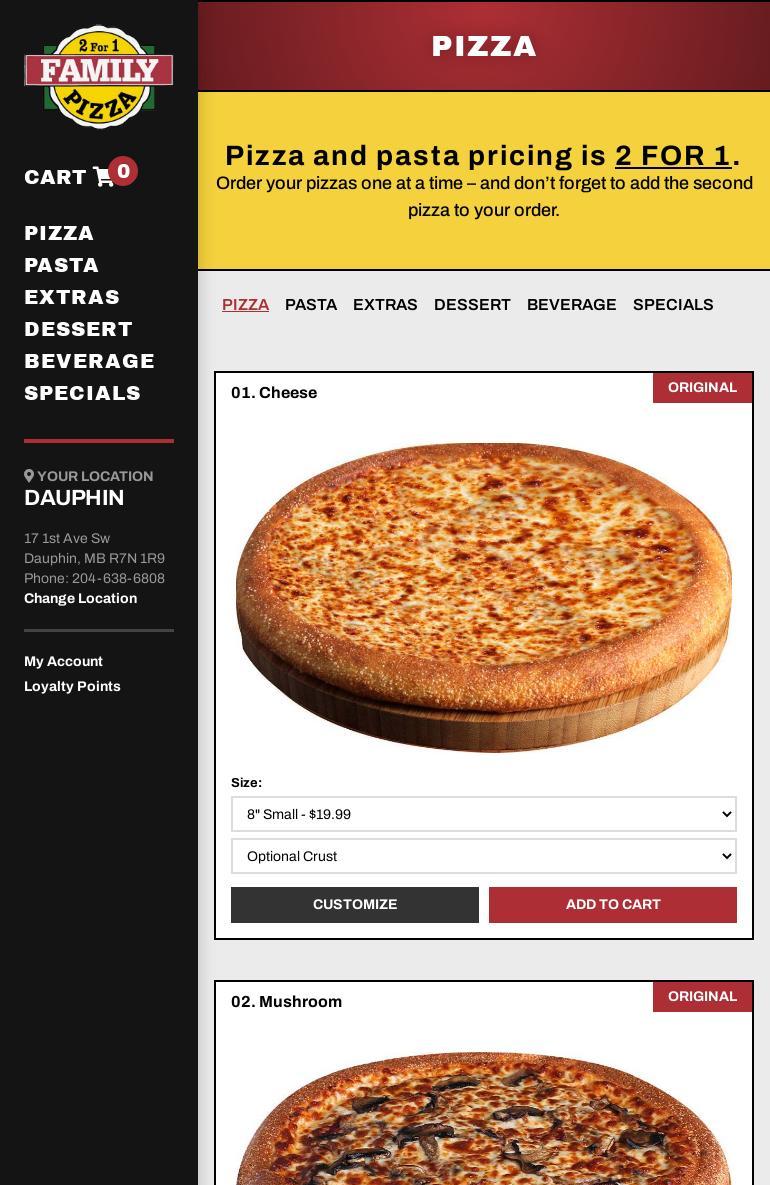Image resolution: width=770 pixels, height=1185 pixels.
Task: Open the shopping cart
Action: 78,176
